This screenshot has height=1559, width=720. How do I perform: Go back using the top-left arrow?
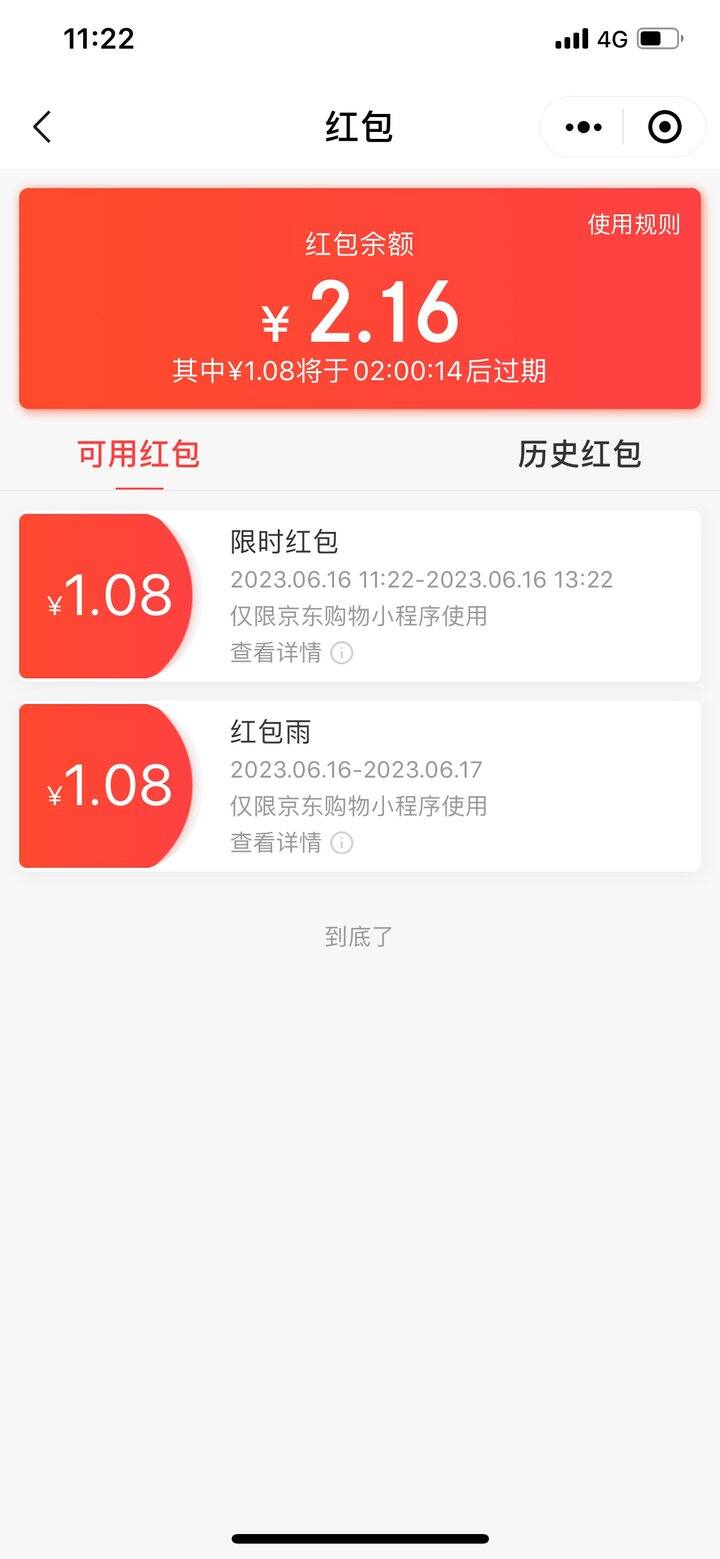pos(41,127)
